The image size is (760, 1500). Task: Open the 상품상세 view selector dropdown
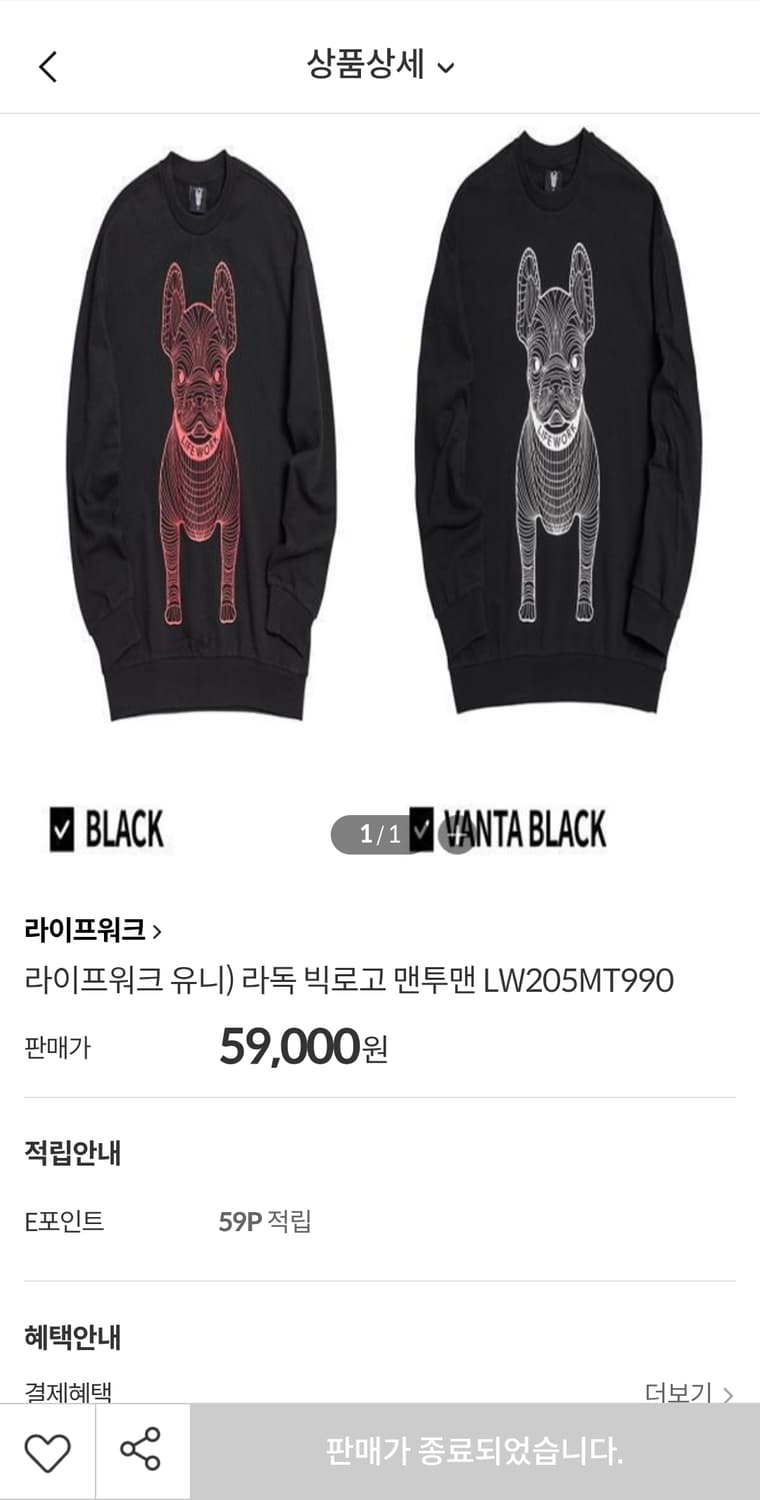point(380,68)
